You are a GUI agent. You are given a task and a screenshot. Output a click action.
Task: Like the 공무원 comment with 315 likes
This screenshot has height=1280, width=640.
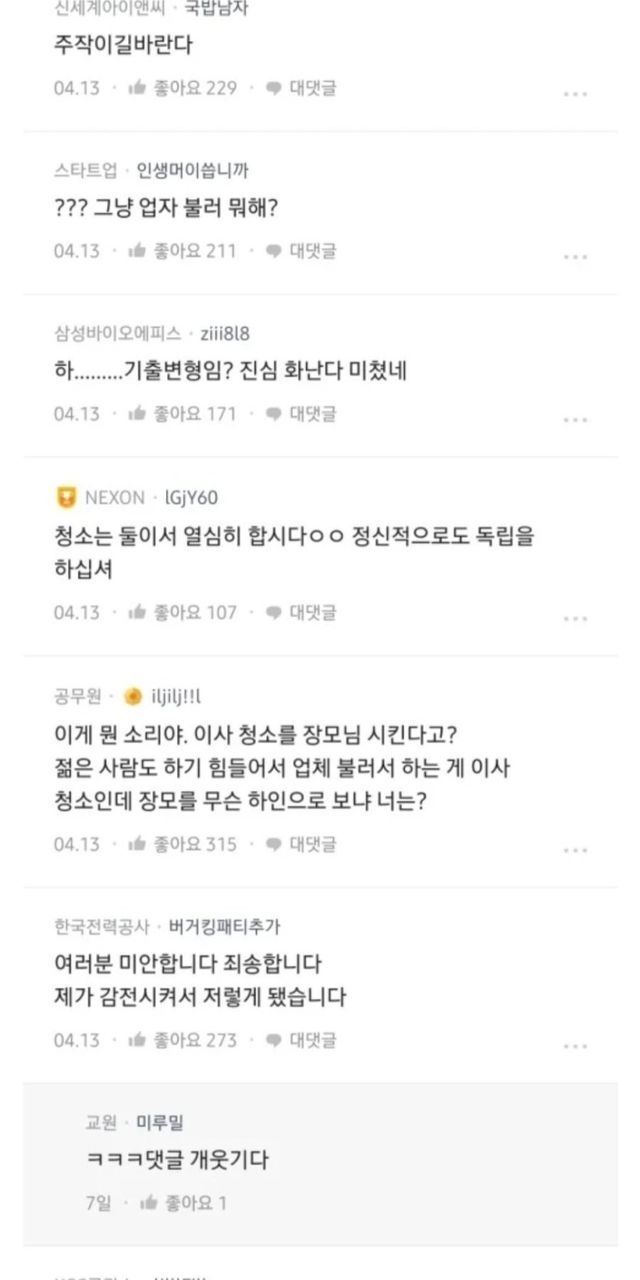tap(183, 844)
